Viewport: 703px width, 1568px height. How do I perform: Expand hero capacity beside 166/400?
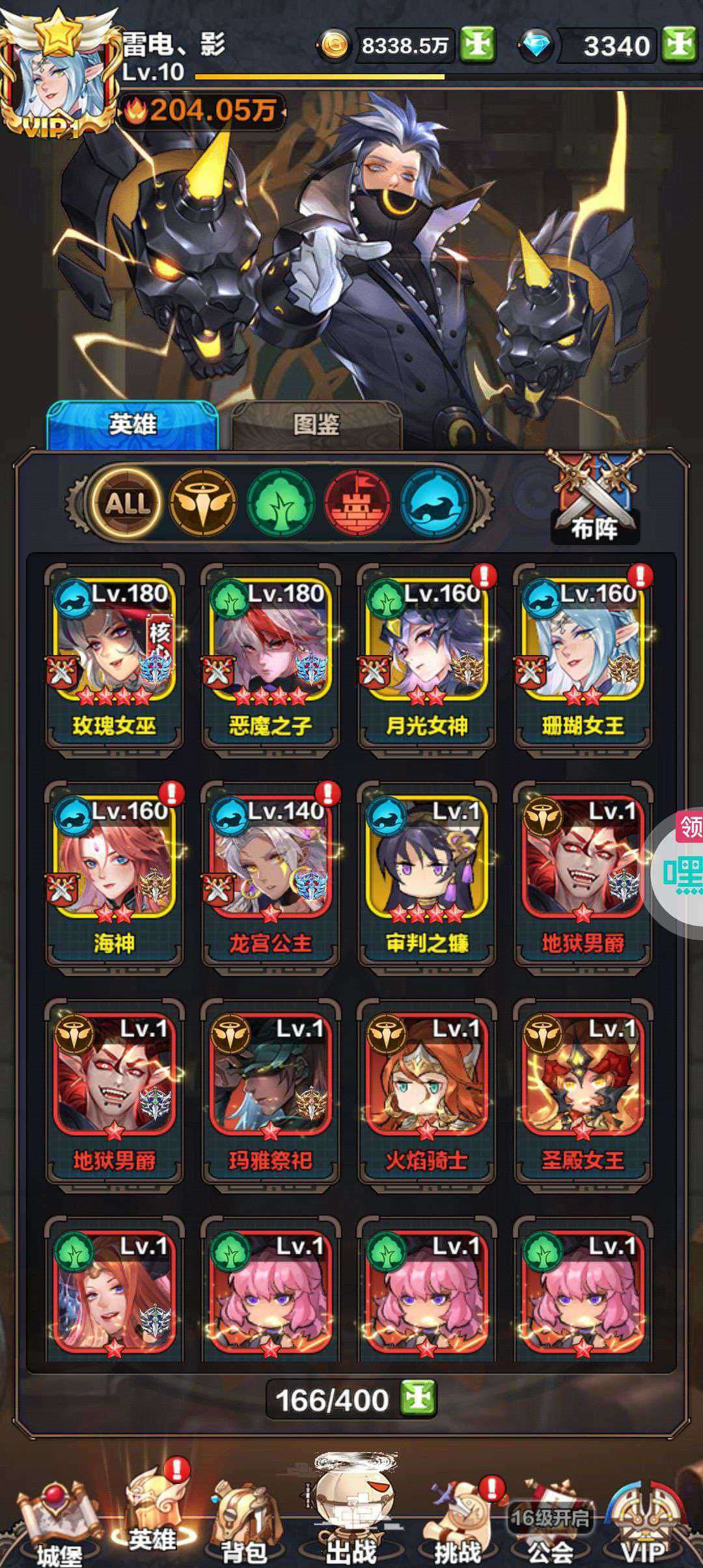click(418, 1398)
